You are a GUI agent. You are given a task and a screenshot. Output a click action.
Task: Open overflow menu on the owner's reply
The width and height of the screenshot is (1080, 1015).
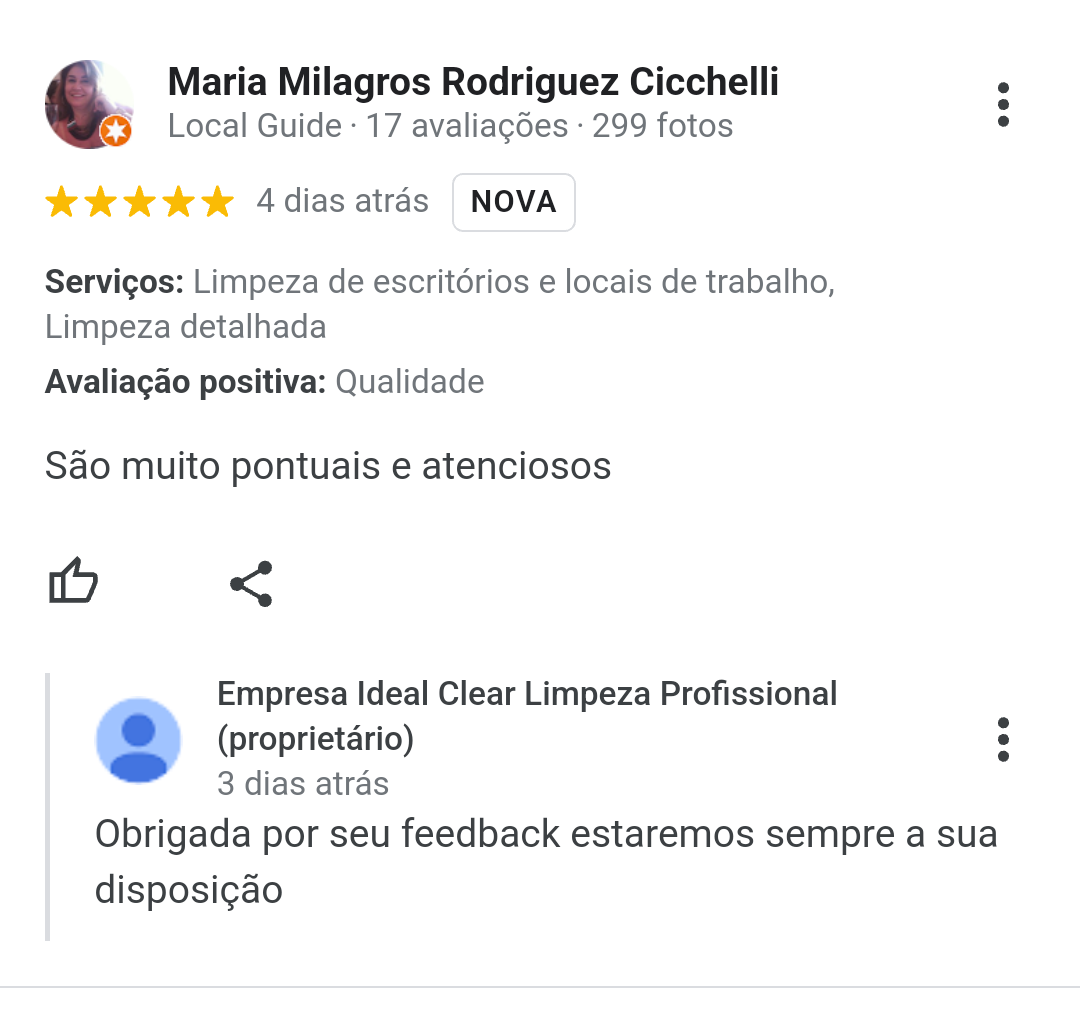1003,739
